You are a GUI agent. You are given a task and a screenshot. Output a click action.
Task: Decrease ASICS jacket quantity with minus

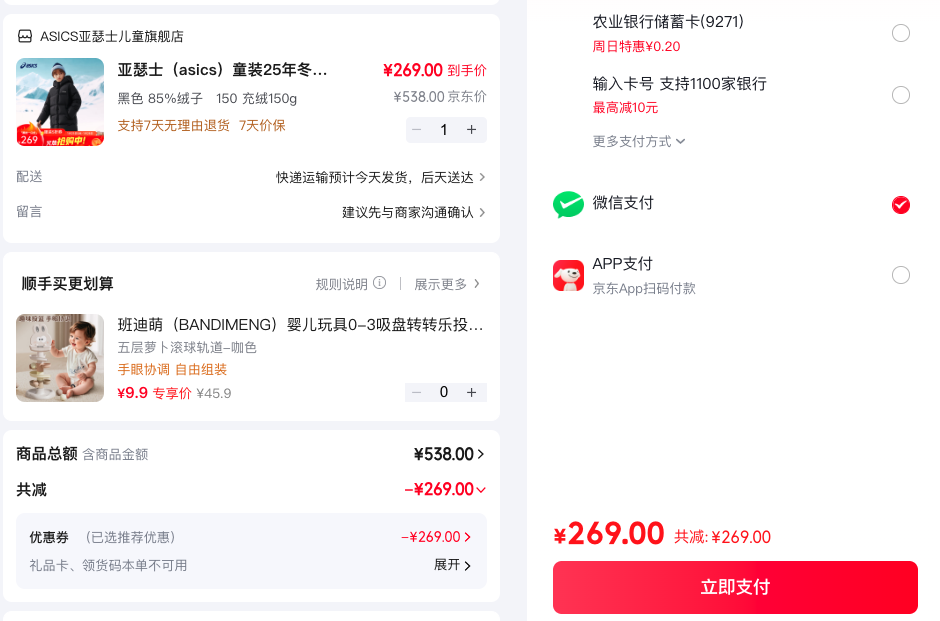tap(417, 129)
